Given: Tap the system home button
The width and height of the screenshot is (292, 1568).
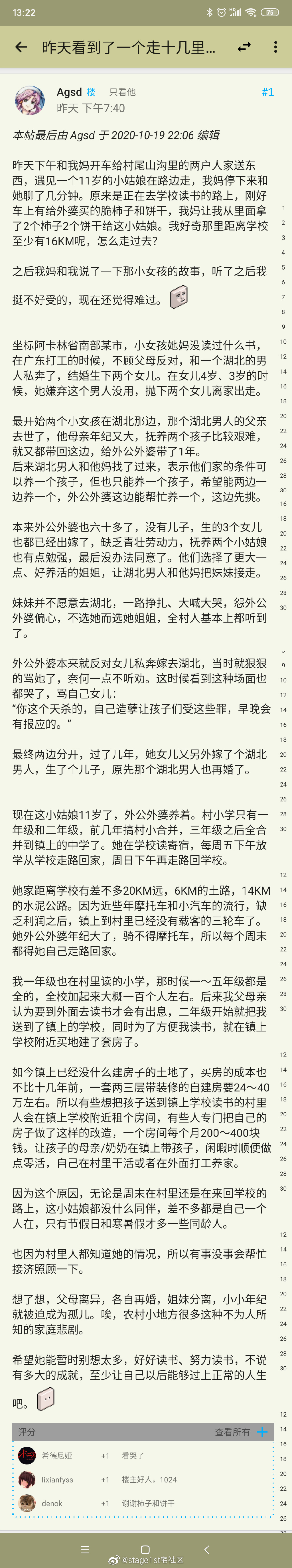Looking at the screenshot, I should (145, 1549).
